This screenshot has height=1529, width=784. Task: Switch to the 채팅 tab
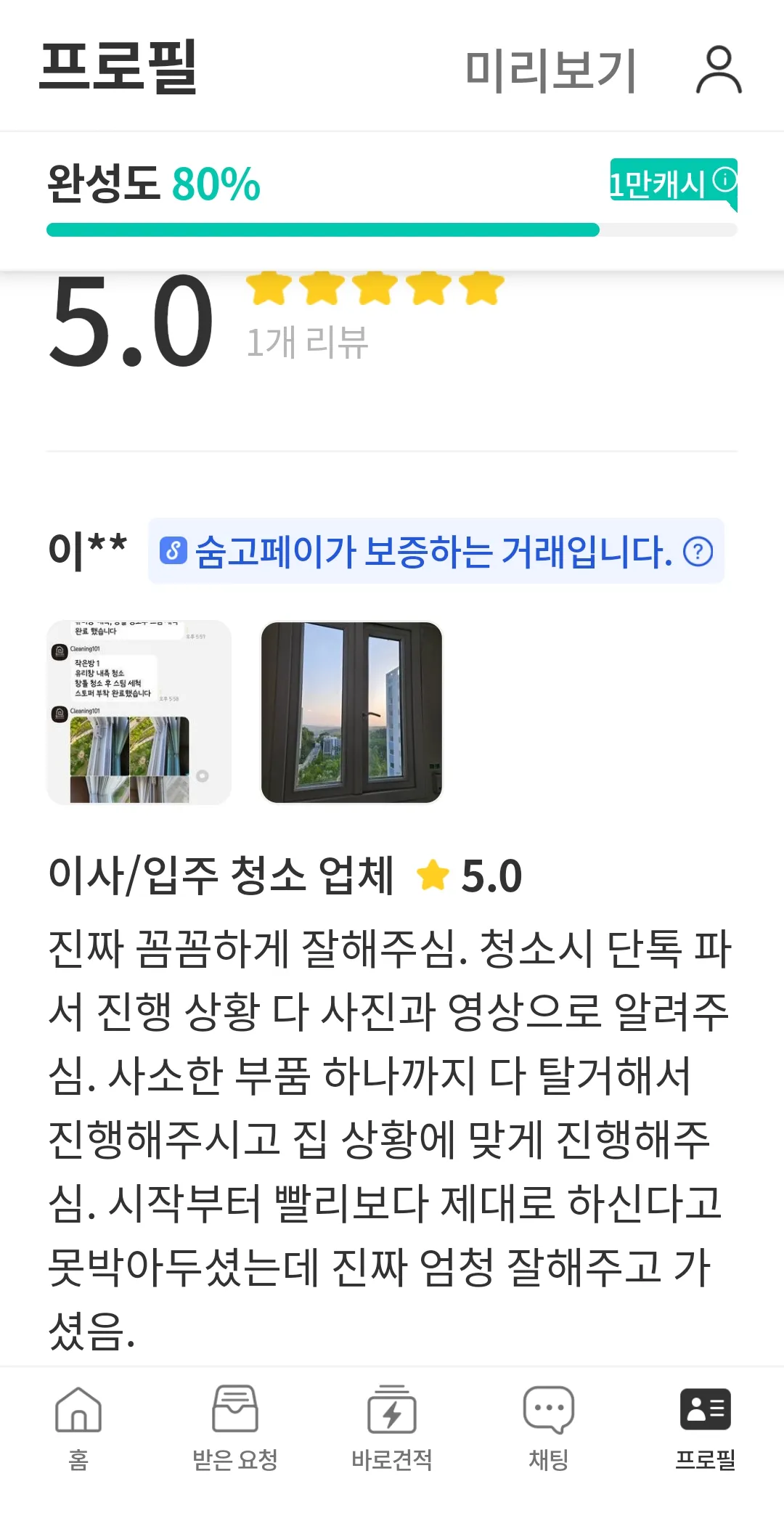pos(549,1427)
